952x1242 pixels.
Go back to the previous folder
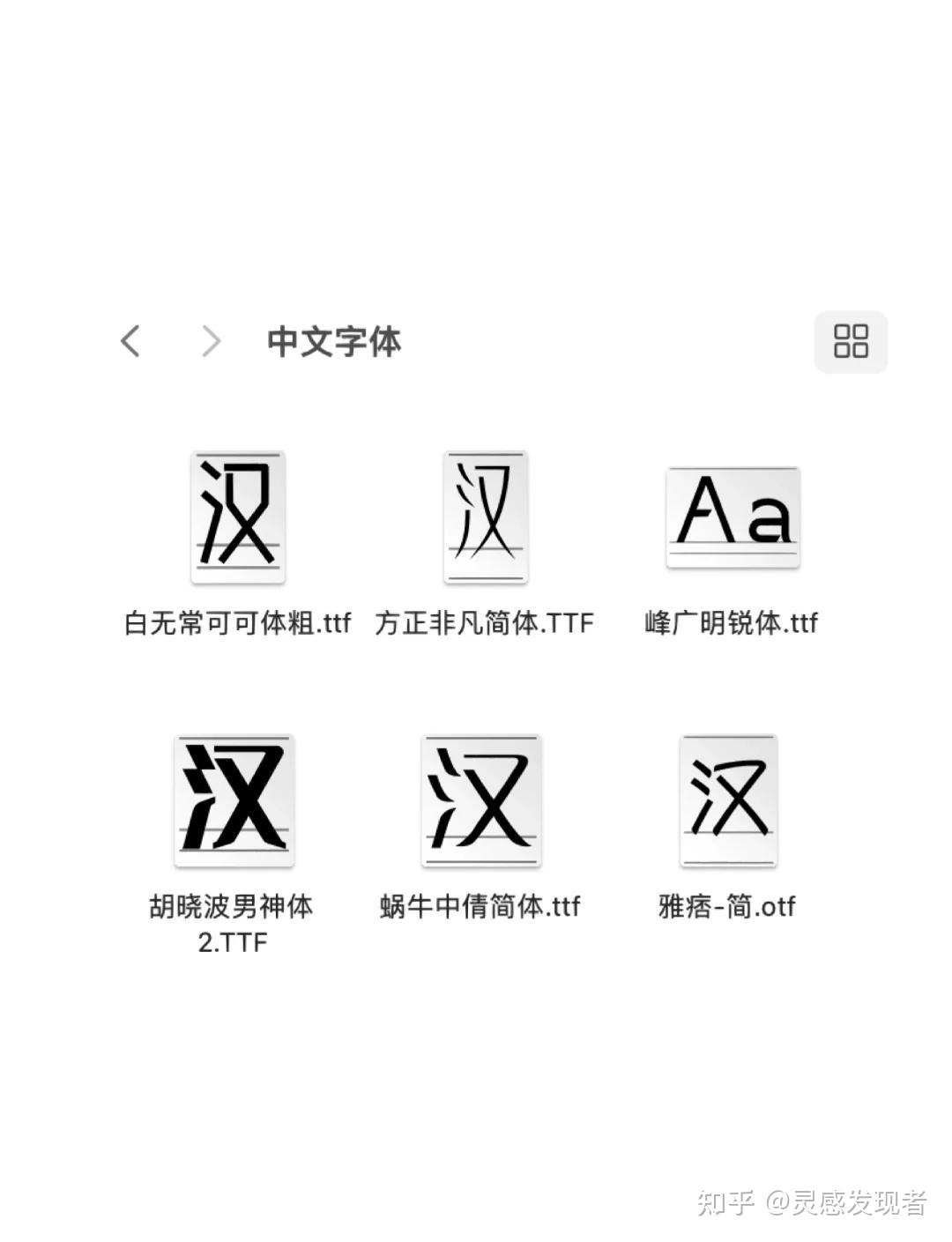(x=130, y=341)
